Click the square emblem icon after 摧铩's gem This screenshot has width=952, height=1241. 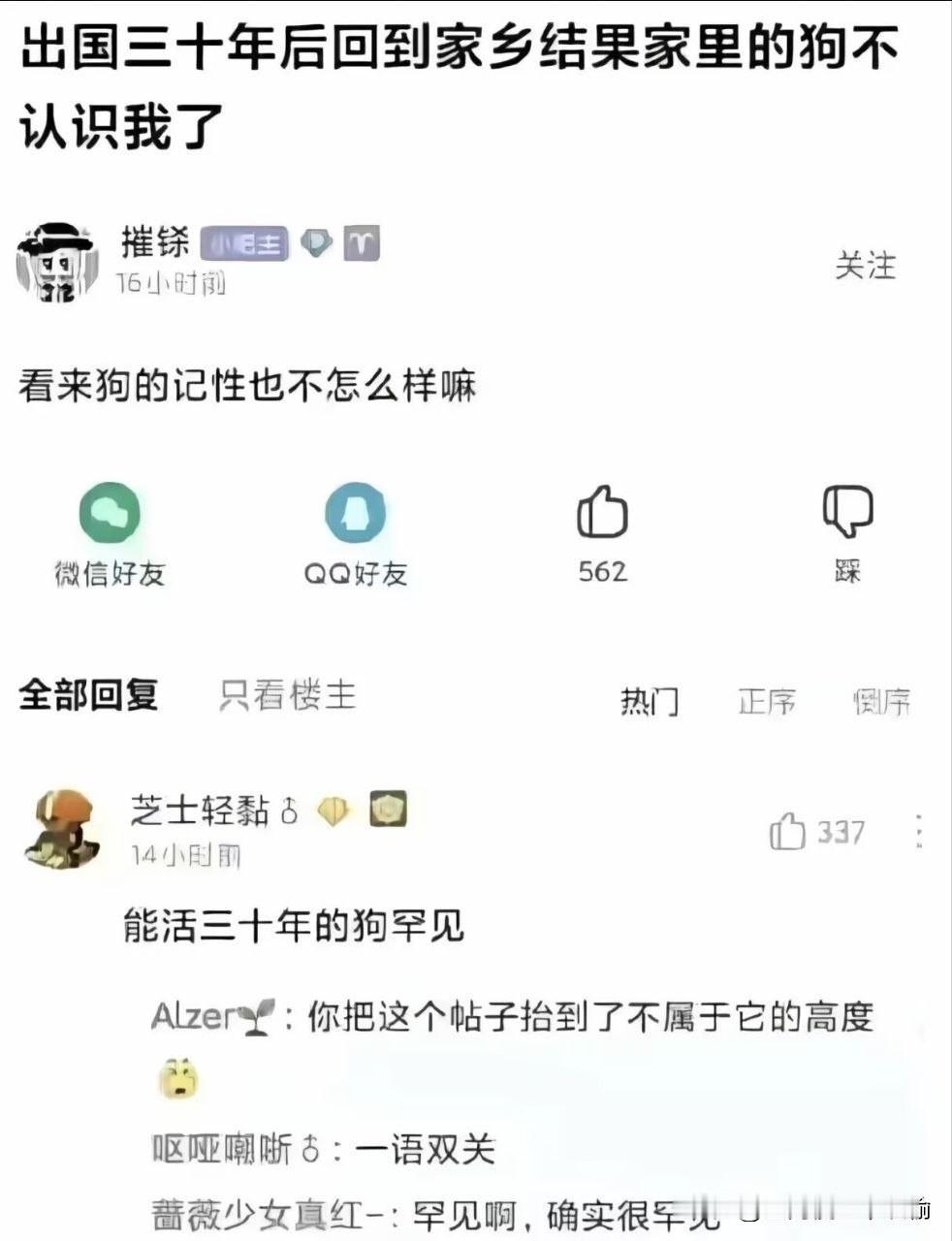point(360,241)
